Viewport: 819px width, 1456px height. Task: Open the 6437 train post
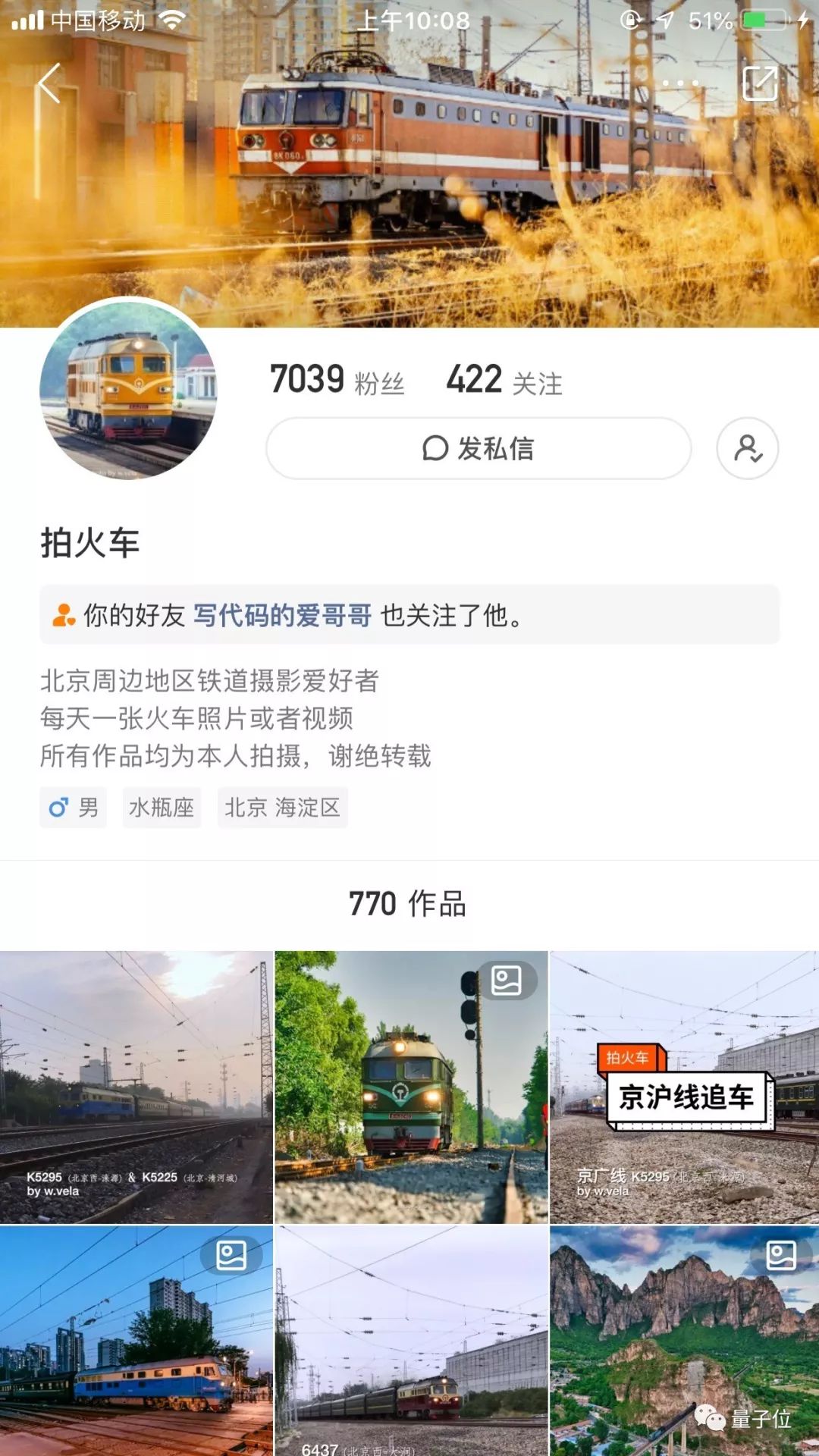(411, 1341)
